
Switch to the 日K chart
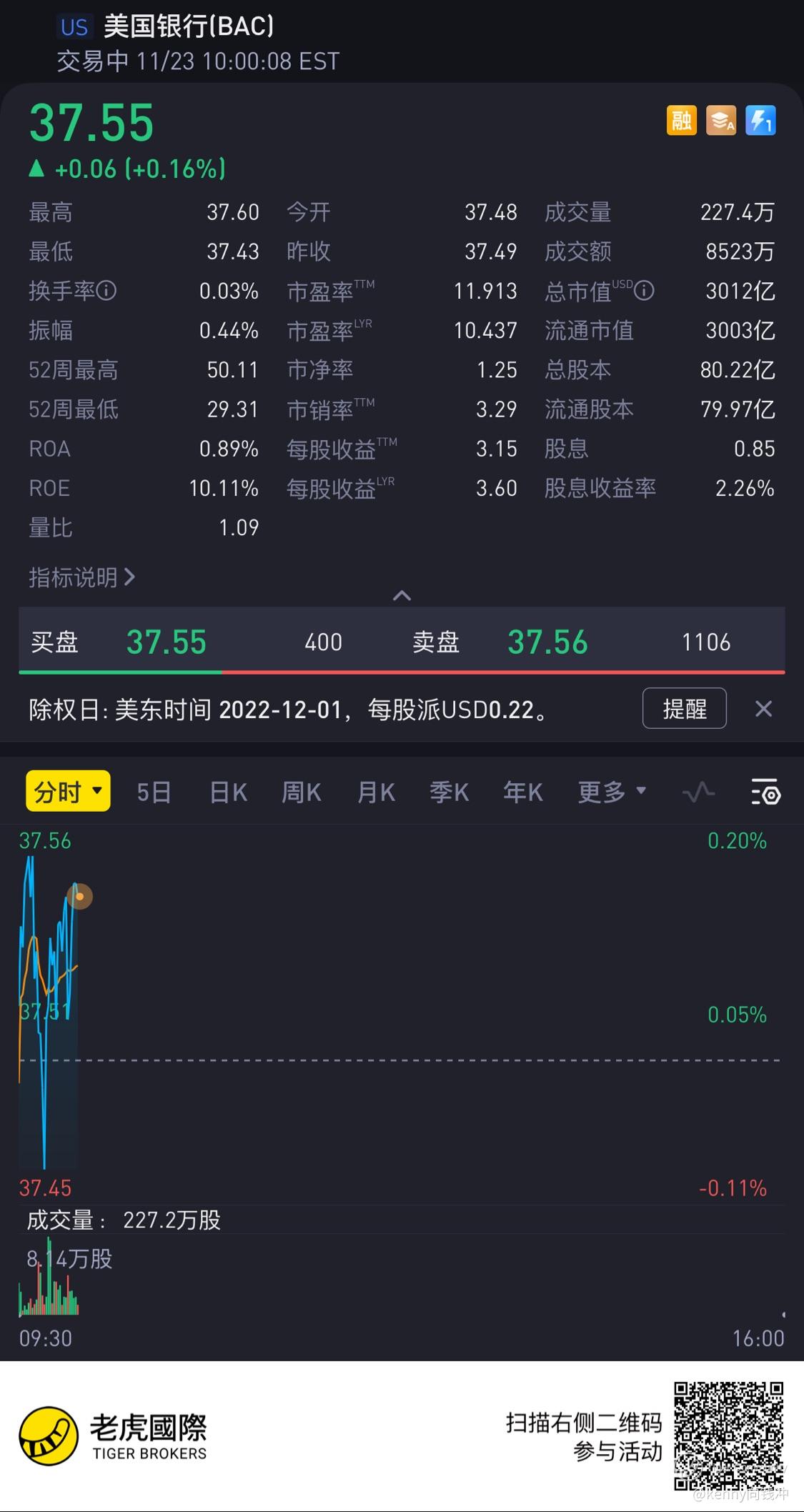click(x=229, y=792)
